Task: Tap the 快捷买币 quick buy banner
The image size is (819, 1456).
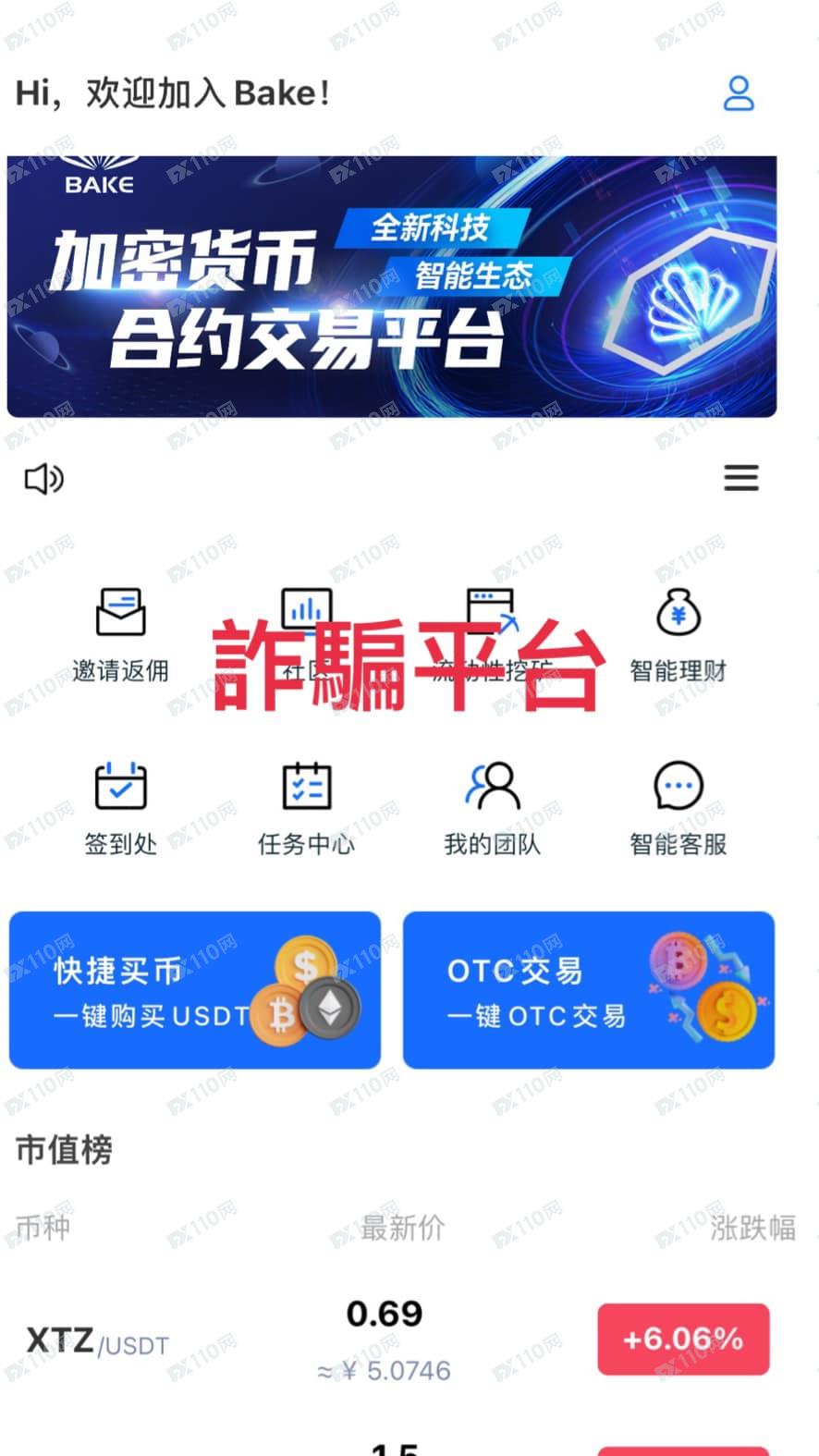Action: (194, 989)
